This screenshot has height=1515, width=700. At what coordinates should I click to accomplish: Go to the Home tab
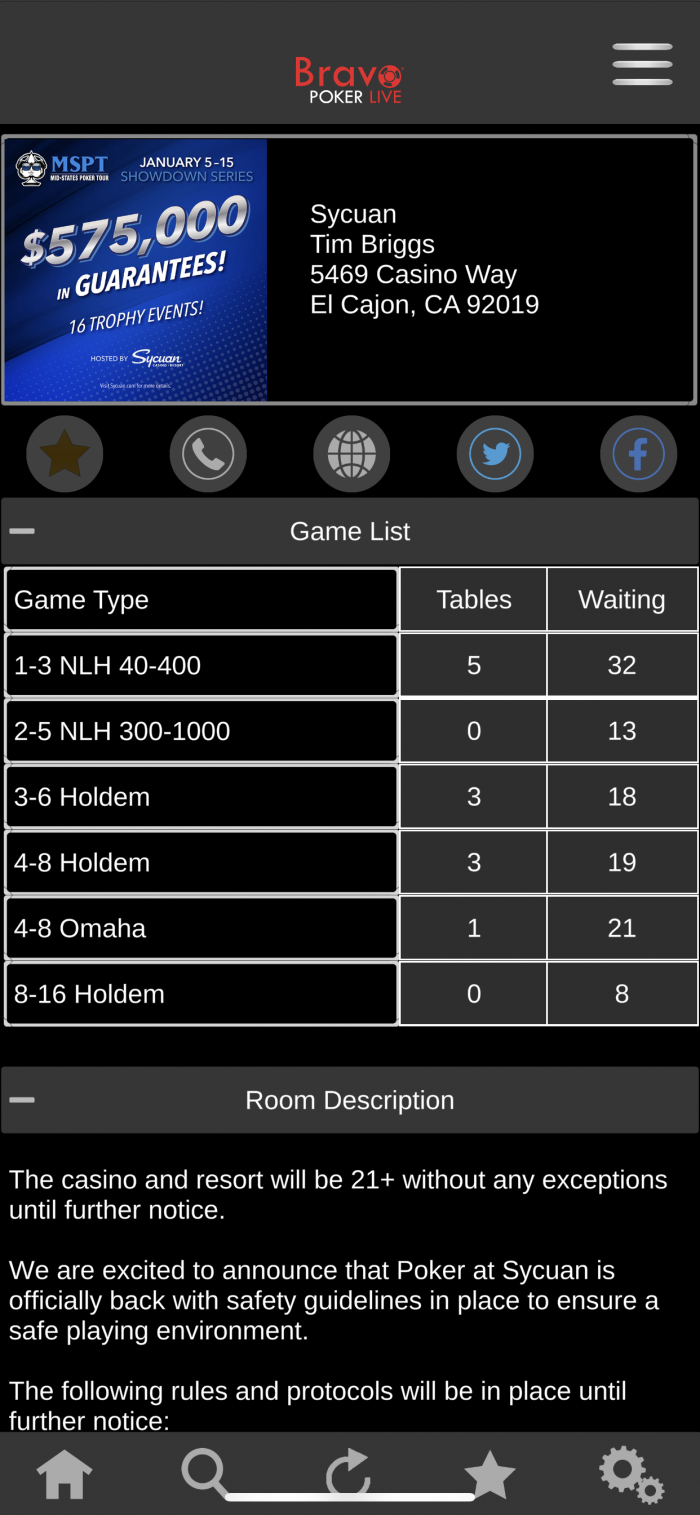click(64, 1474)
